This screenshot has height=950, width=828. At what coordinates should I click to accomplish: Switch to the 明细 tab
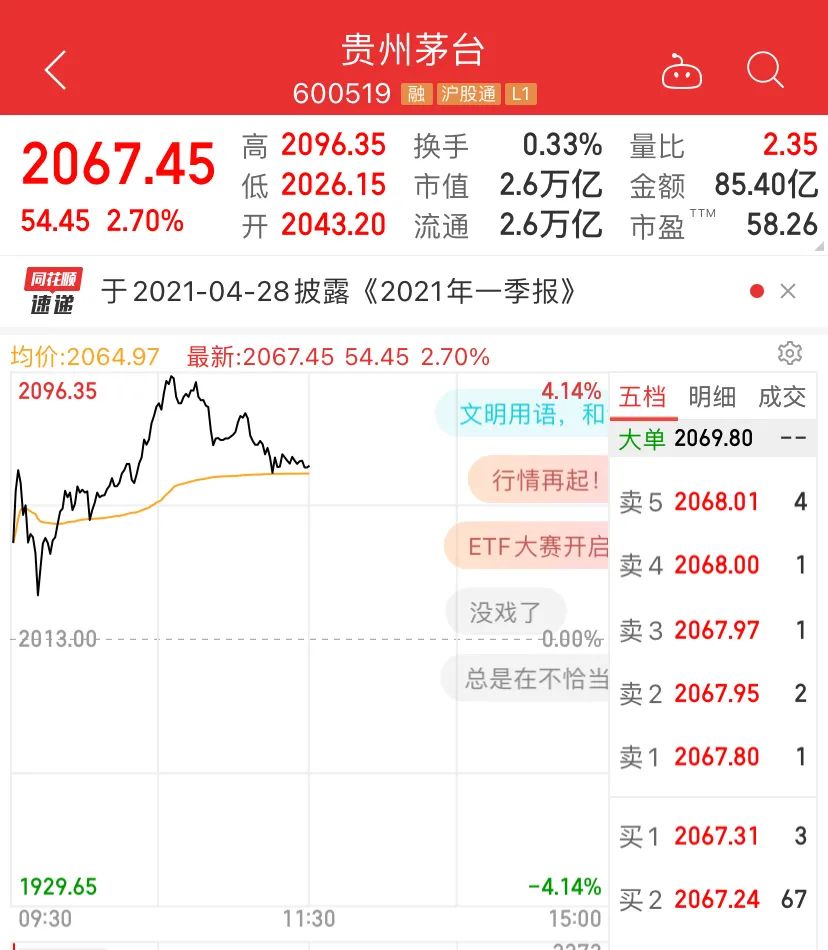712,397
